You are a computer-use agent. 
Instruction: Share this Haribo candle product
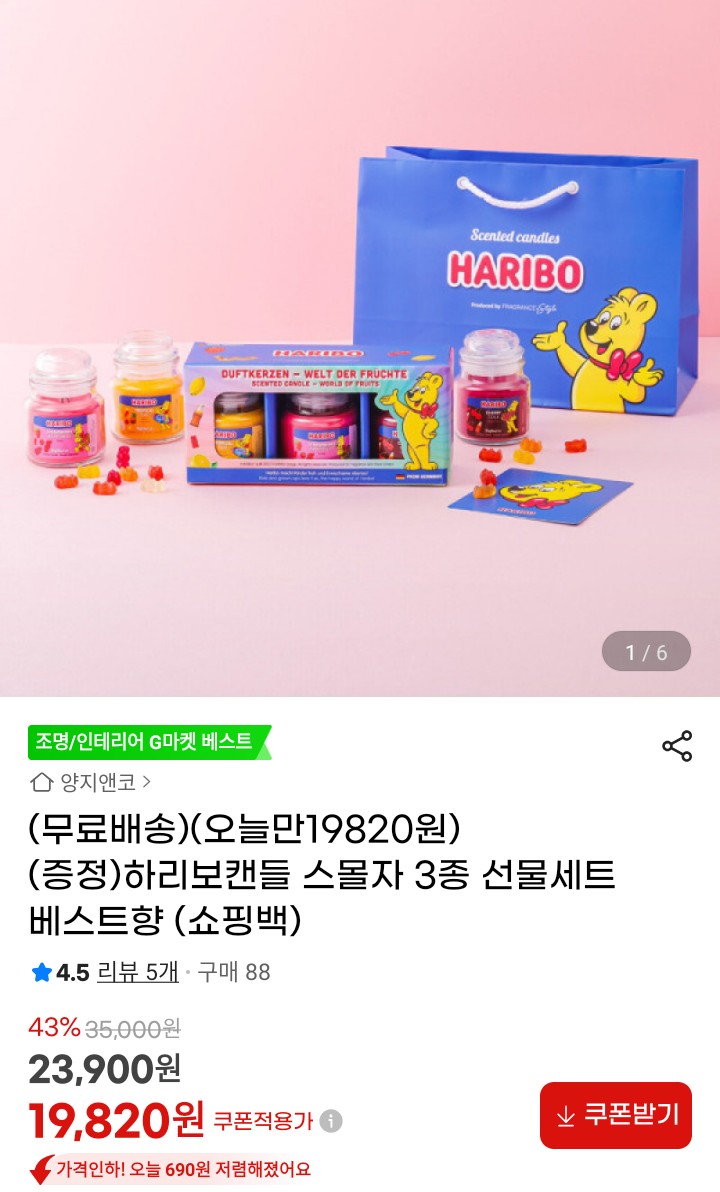[x=677, y=746]
